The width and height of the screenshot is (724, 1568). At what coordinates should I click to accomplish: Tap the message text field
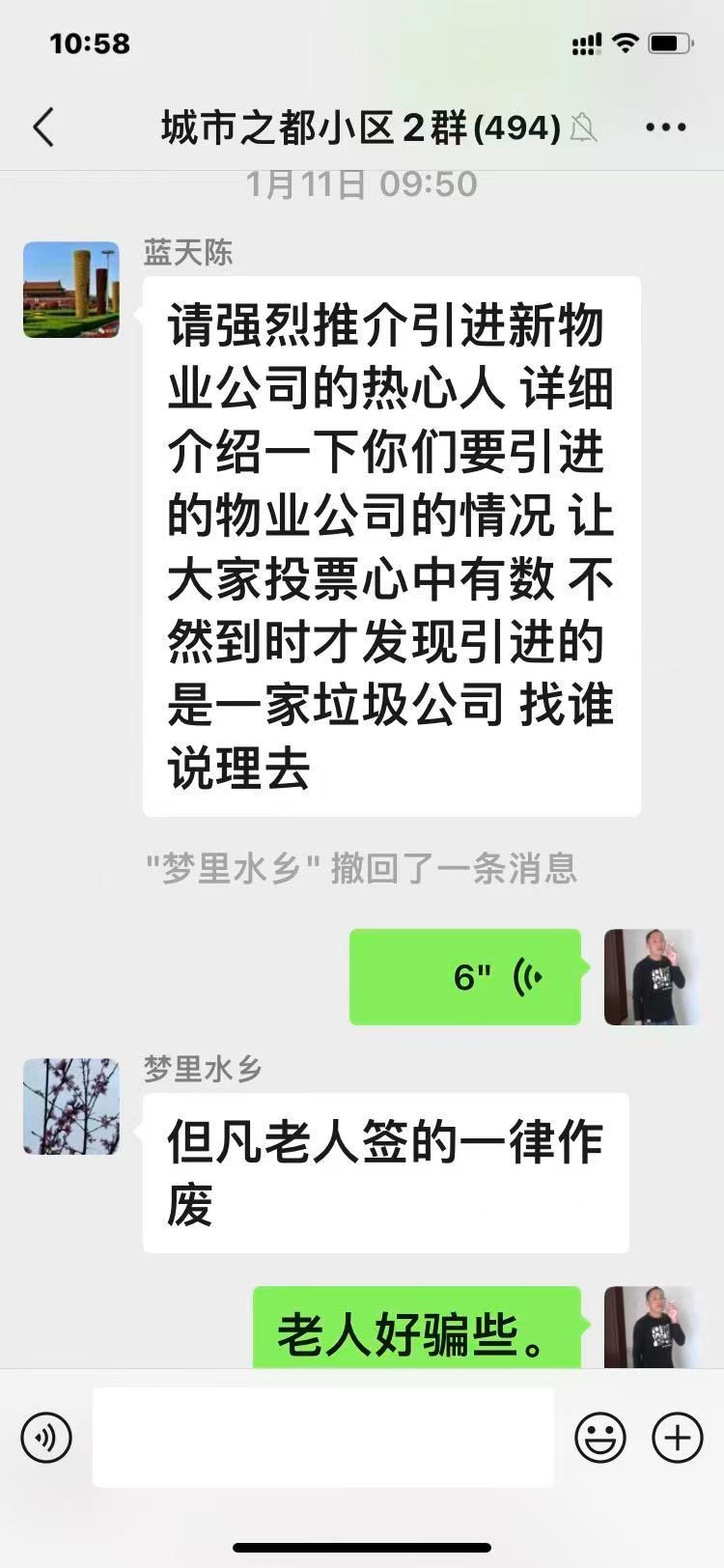click(x=322, y=1438)
